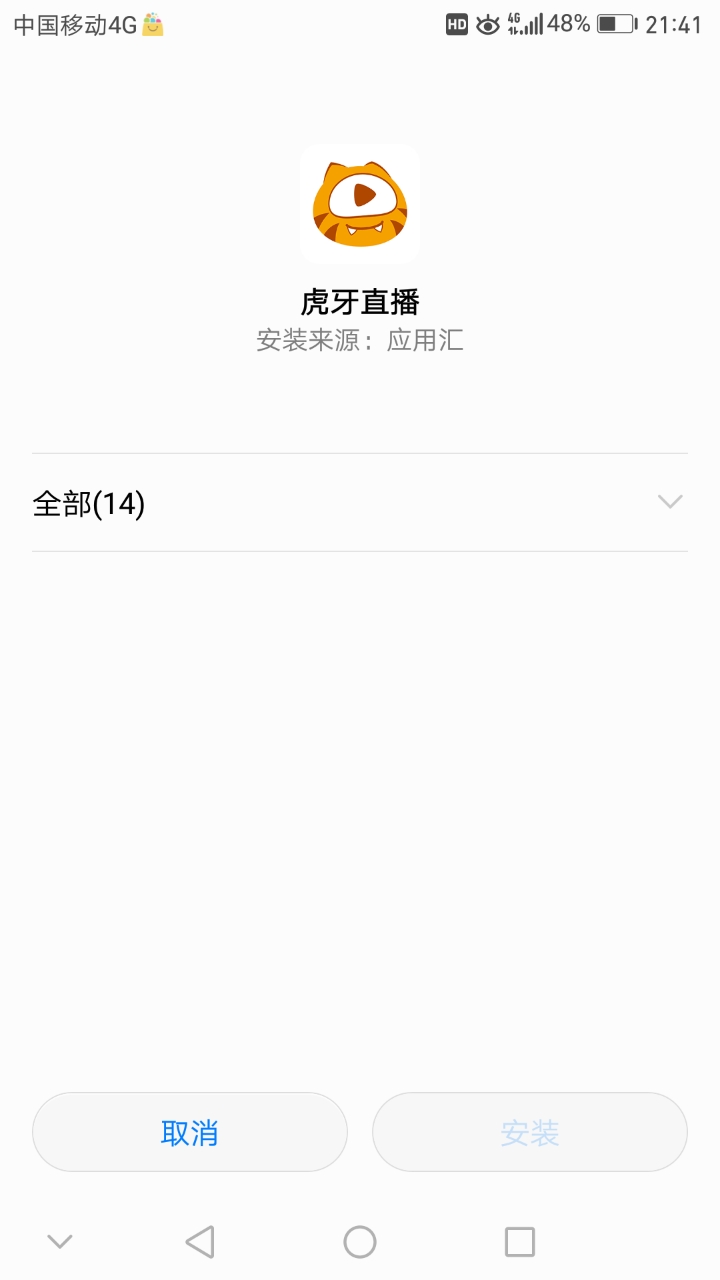Tap 安装 to install 虎牙直播
The width and height of the screenshot is (720, 1280).
click(x=529, y=1132)
